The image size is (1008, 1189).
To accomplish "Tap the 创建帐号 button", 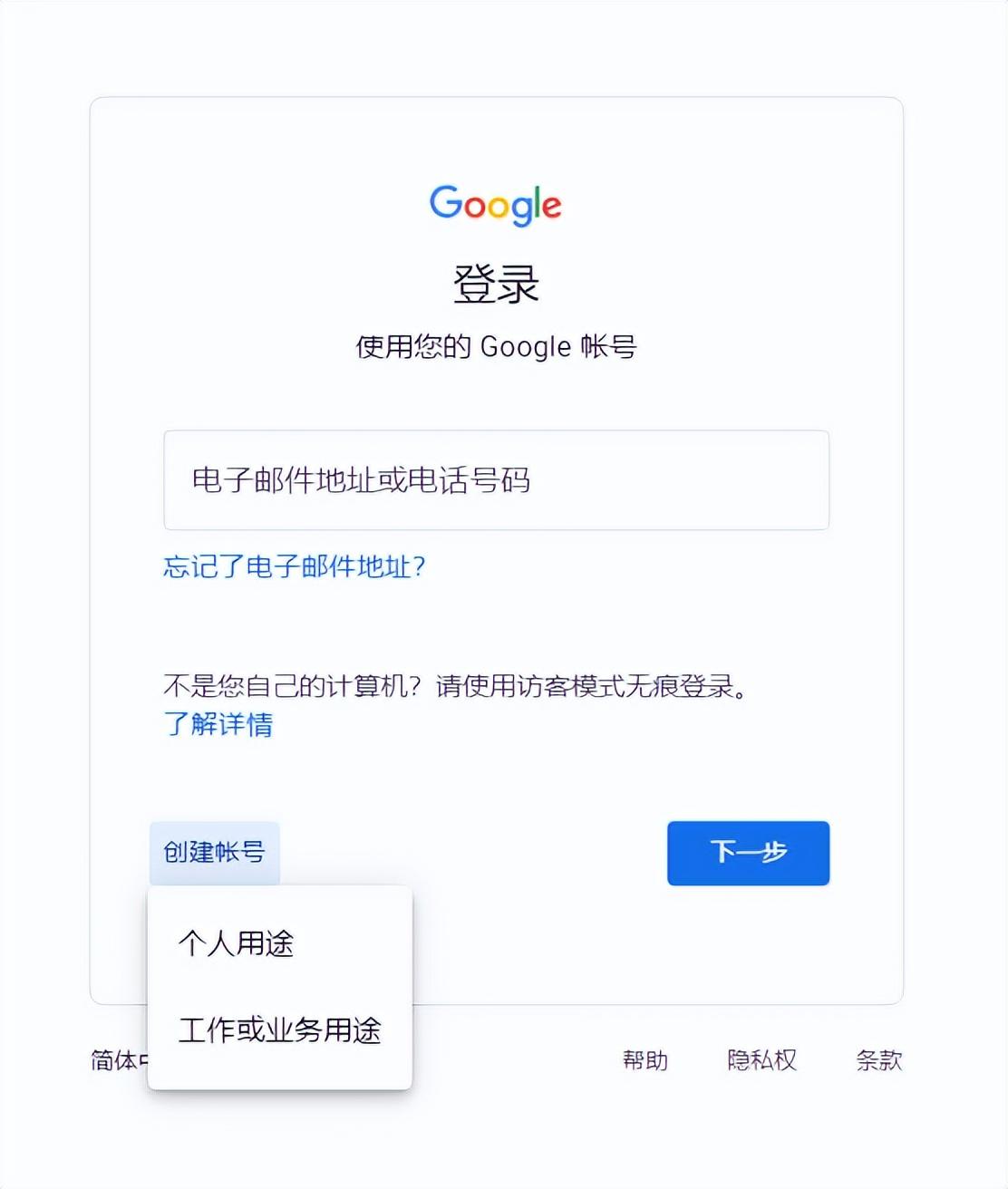I will pos(214,852).
